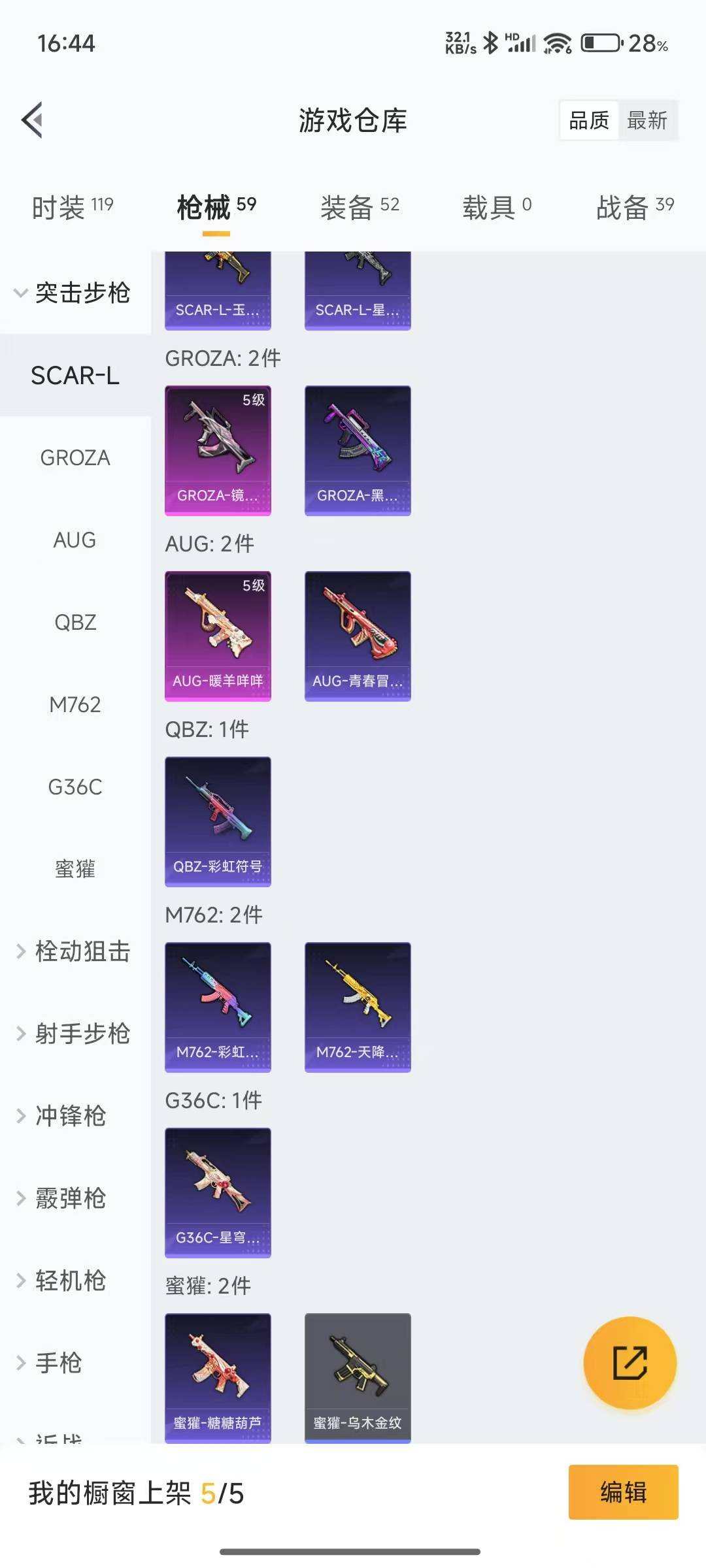Sort by 最新
Viewport: 706px width, 1568px height.
point(647,120)
